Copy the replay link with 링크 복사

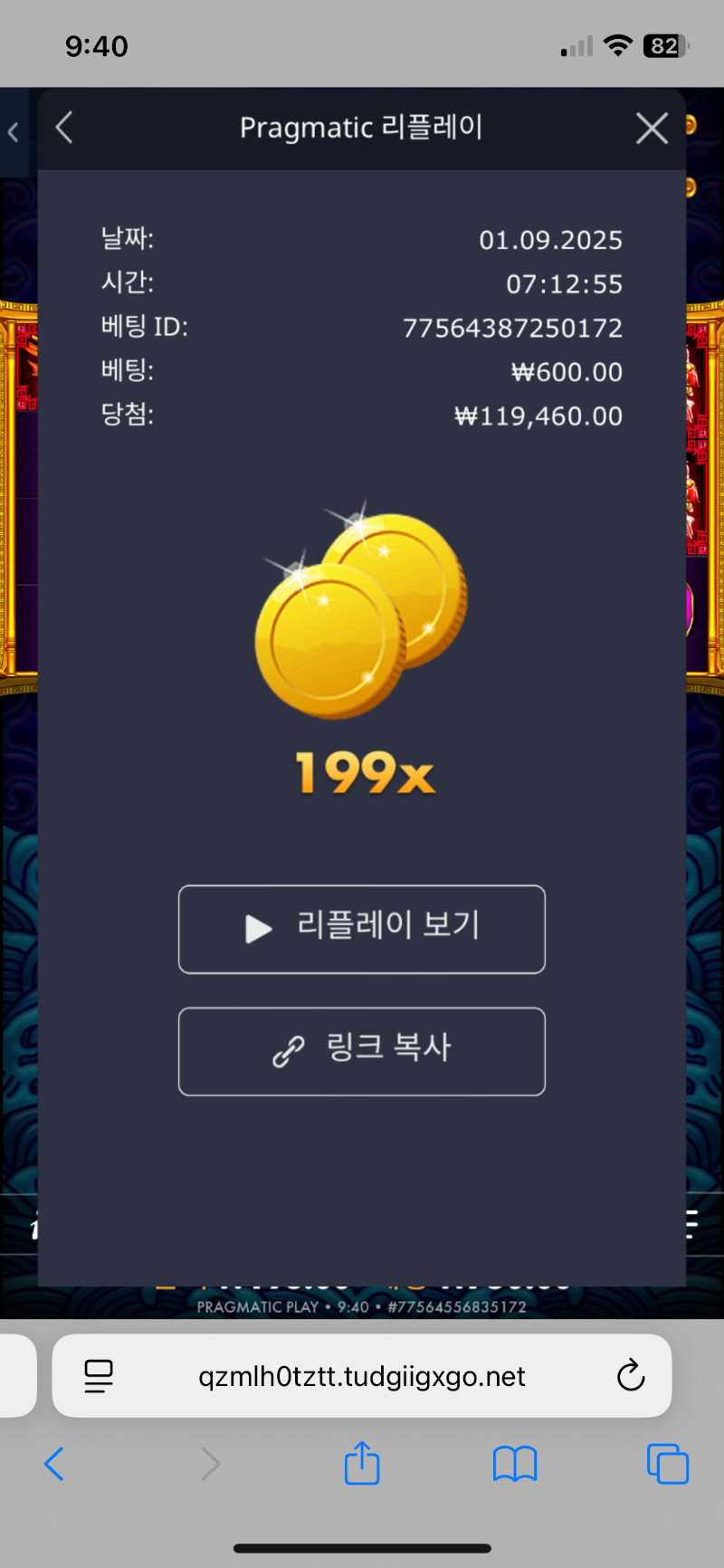362,1051
